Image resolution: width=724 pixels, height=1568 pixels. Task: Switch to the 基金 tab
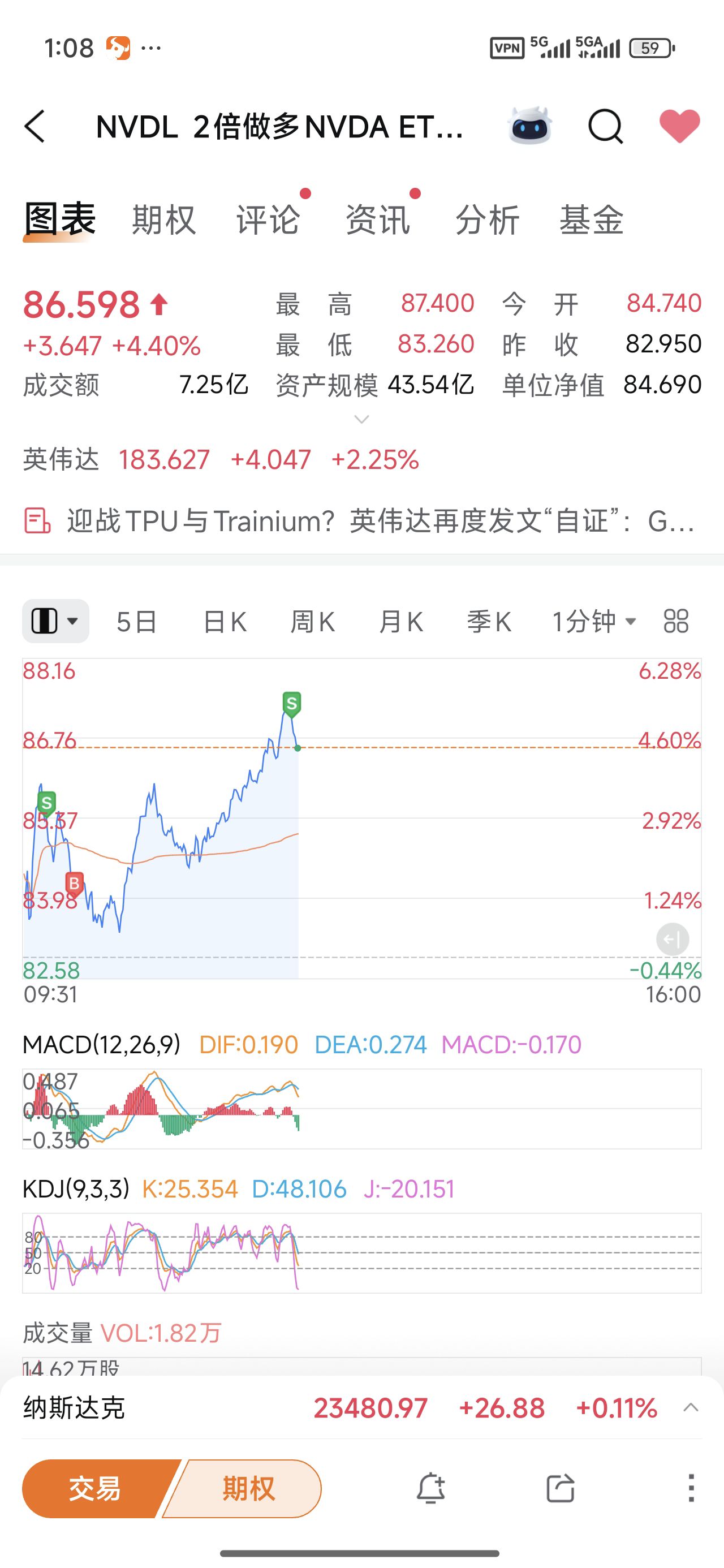tap(591, 219)
